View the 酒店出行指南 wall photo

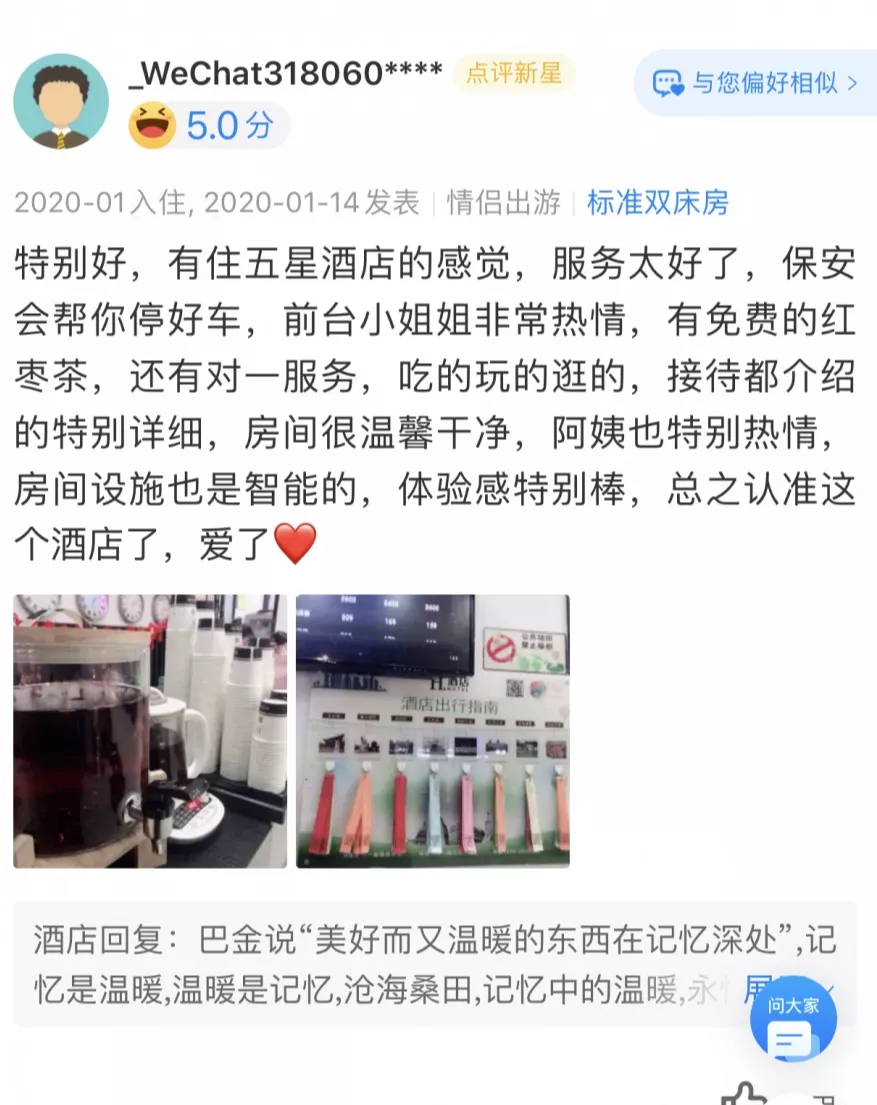coord(432,731)
